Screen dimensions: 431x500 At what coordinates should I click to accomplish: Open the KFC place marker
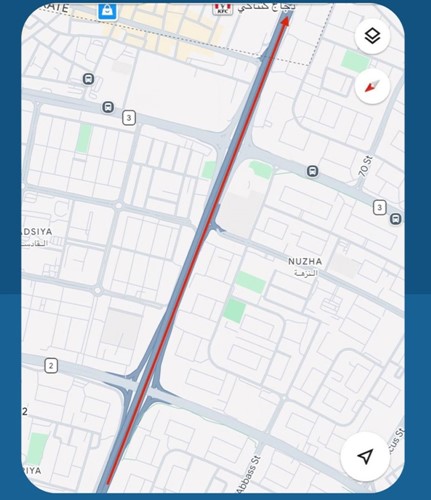[222, 8]
